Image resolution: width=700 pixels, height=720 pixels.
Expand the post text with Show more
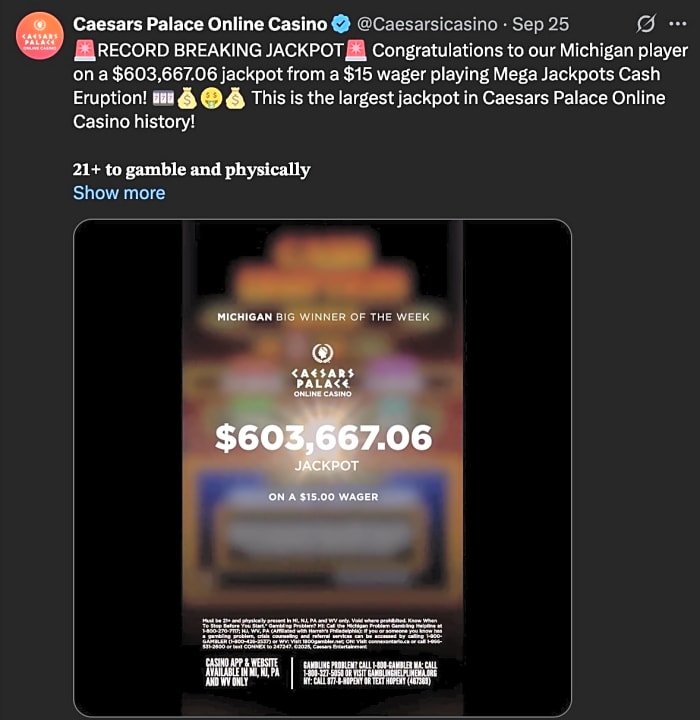119,193
